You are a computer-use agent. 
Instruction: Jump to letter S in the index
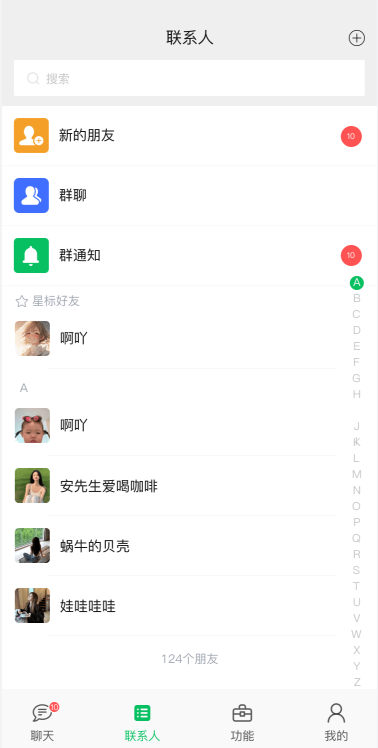357,570
